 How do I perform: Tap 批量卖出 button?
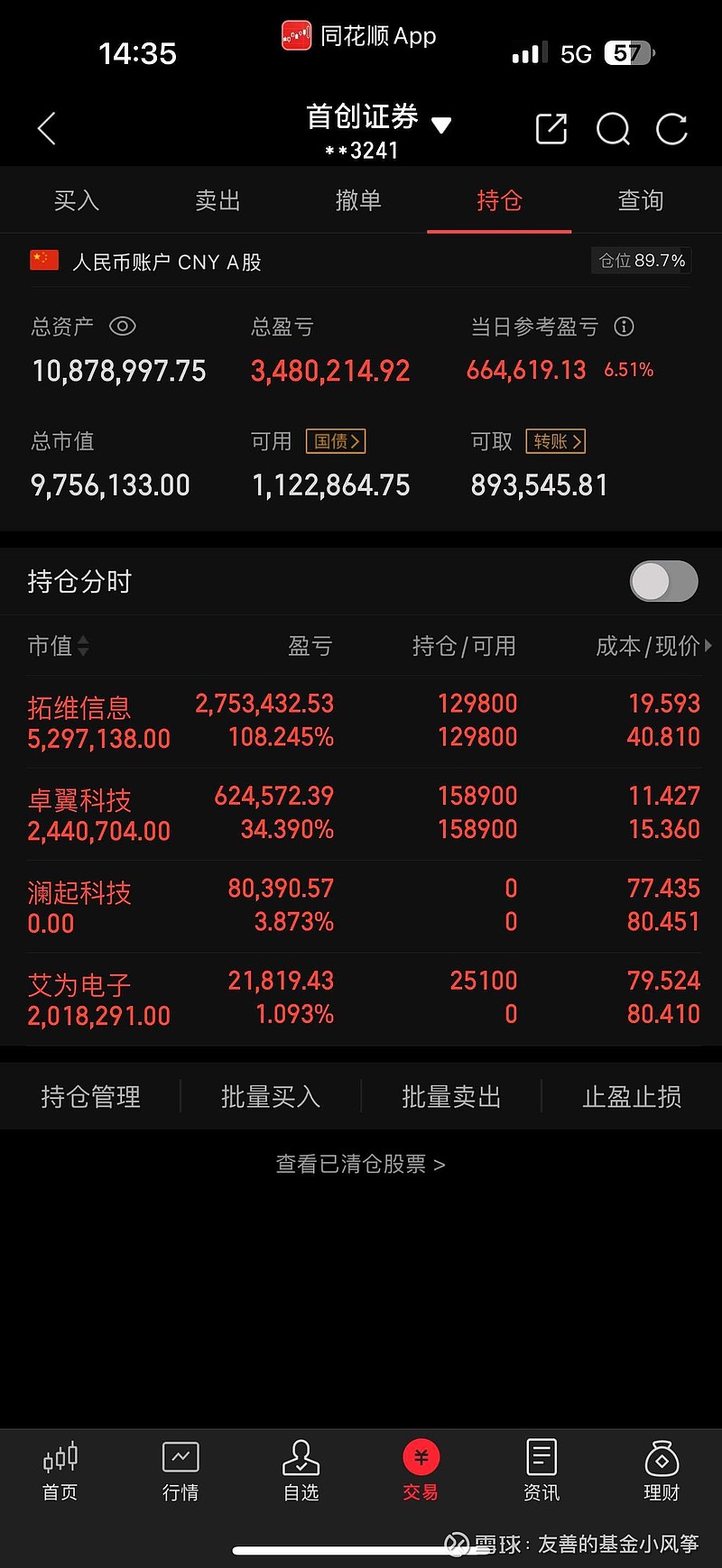pos(451,1096)
